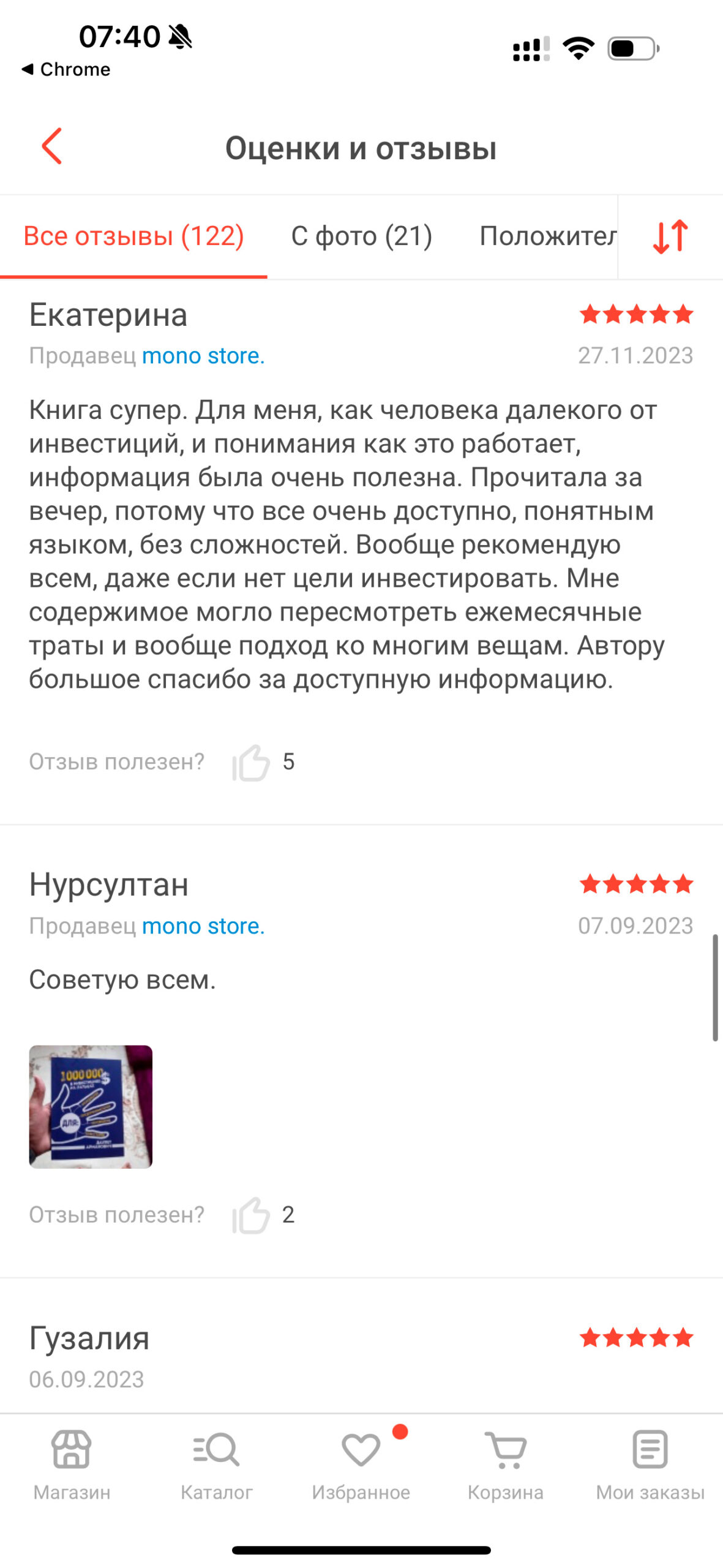Open mono store link in Екатерина's review
The width and height of the screenshot is (723, 1568).
203,356
